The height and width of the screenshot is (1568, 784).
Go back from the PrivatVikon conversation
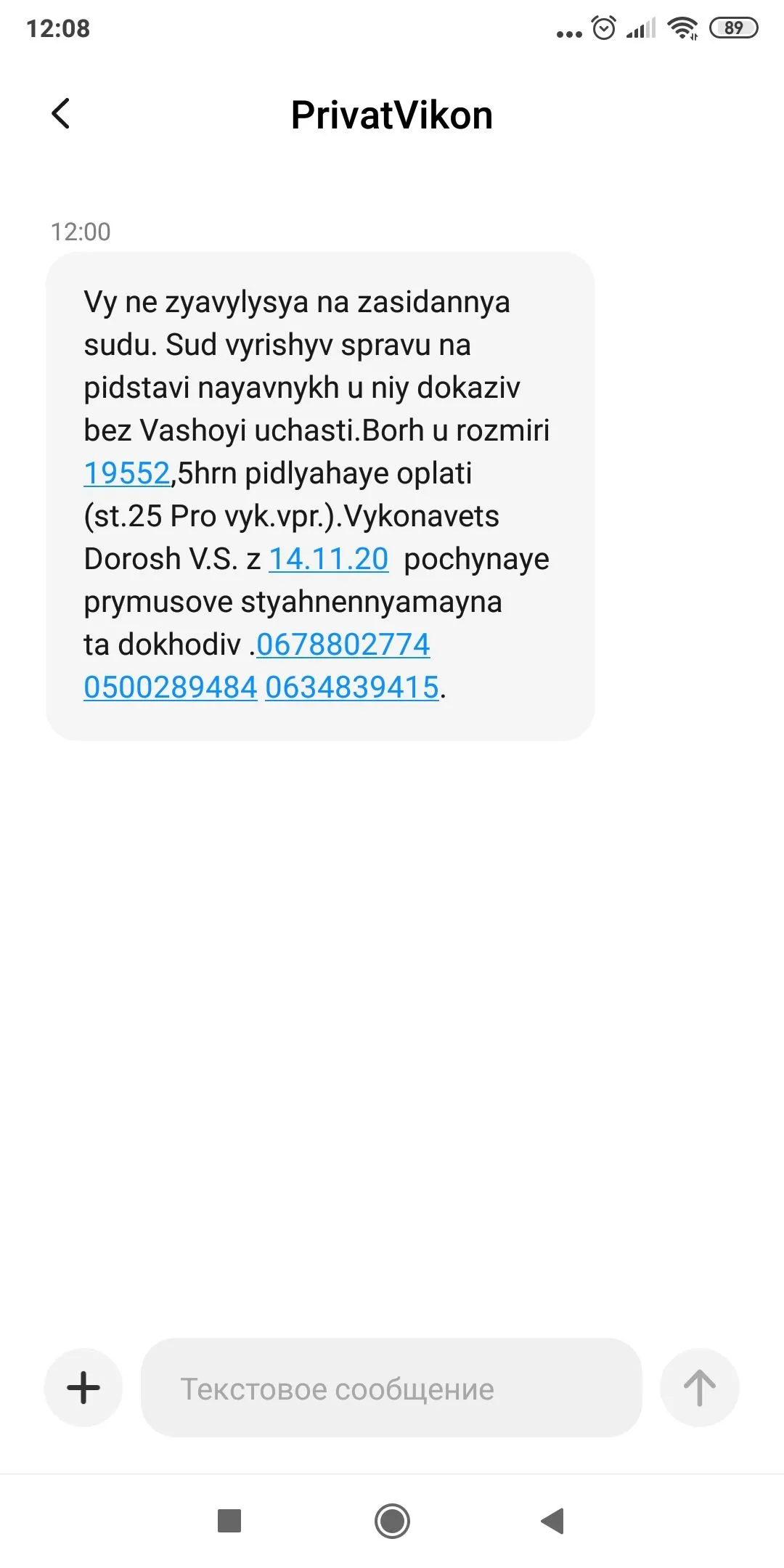click(61, 114)
